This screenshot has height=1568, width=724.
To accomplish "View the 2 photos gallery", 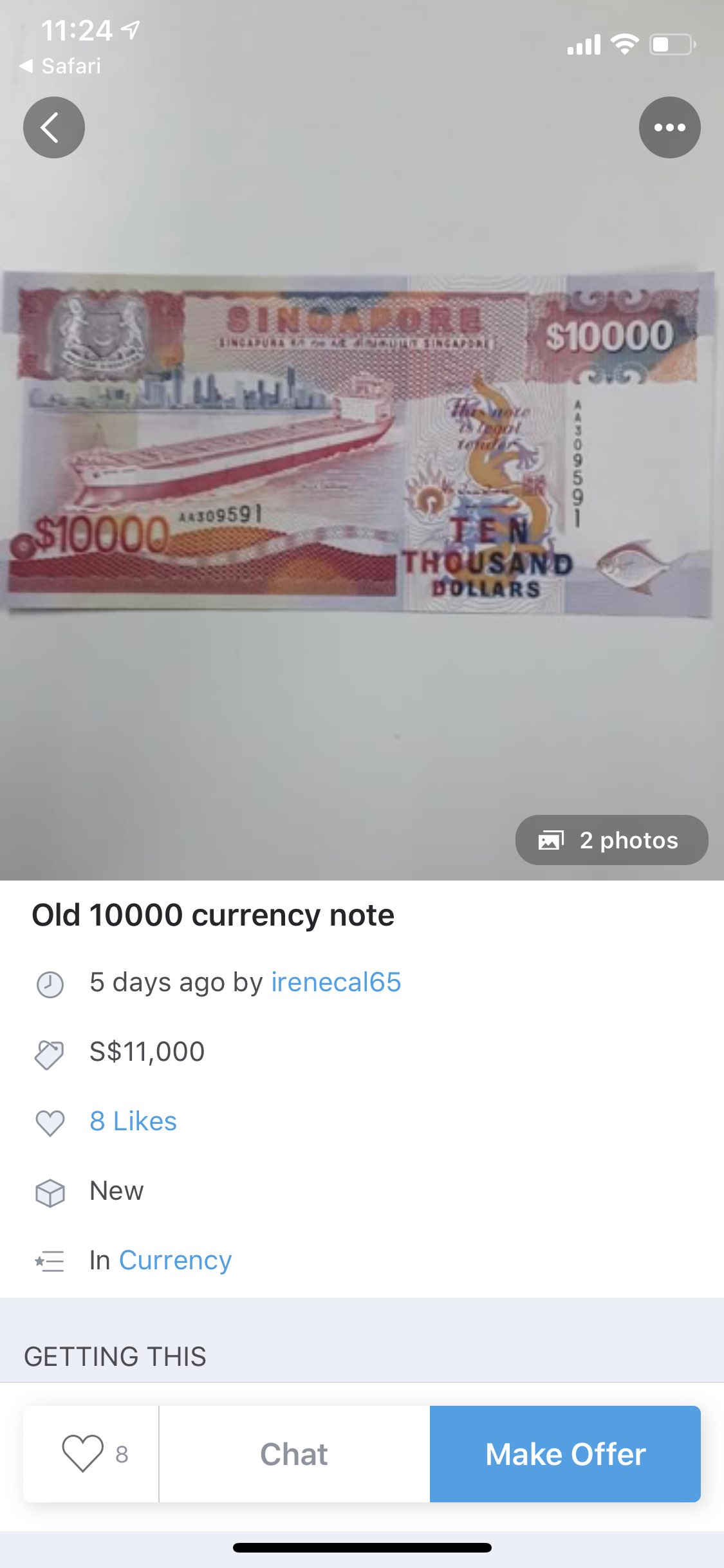I will coord(611,840).
